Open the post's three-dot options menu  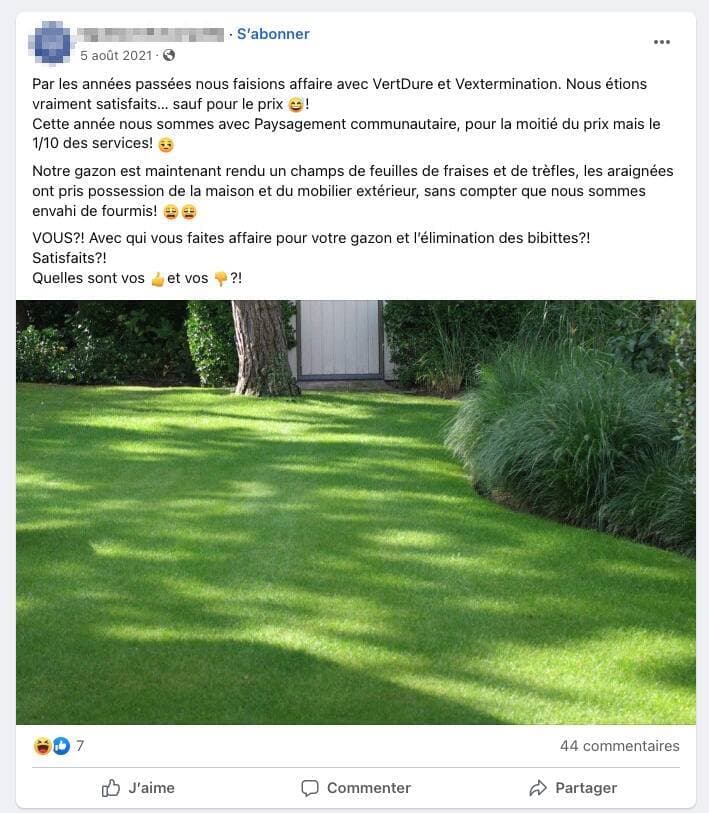(x=662, y=42)
